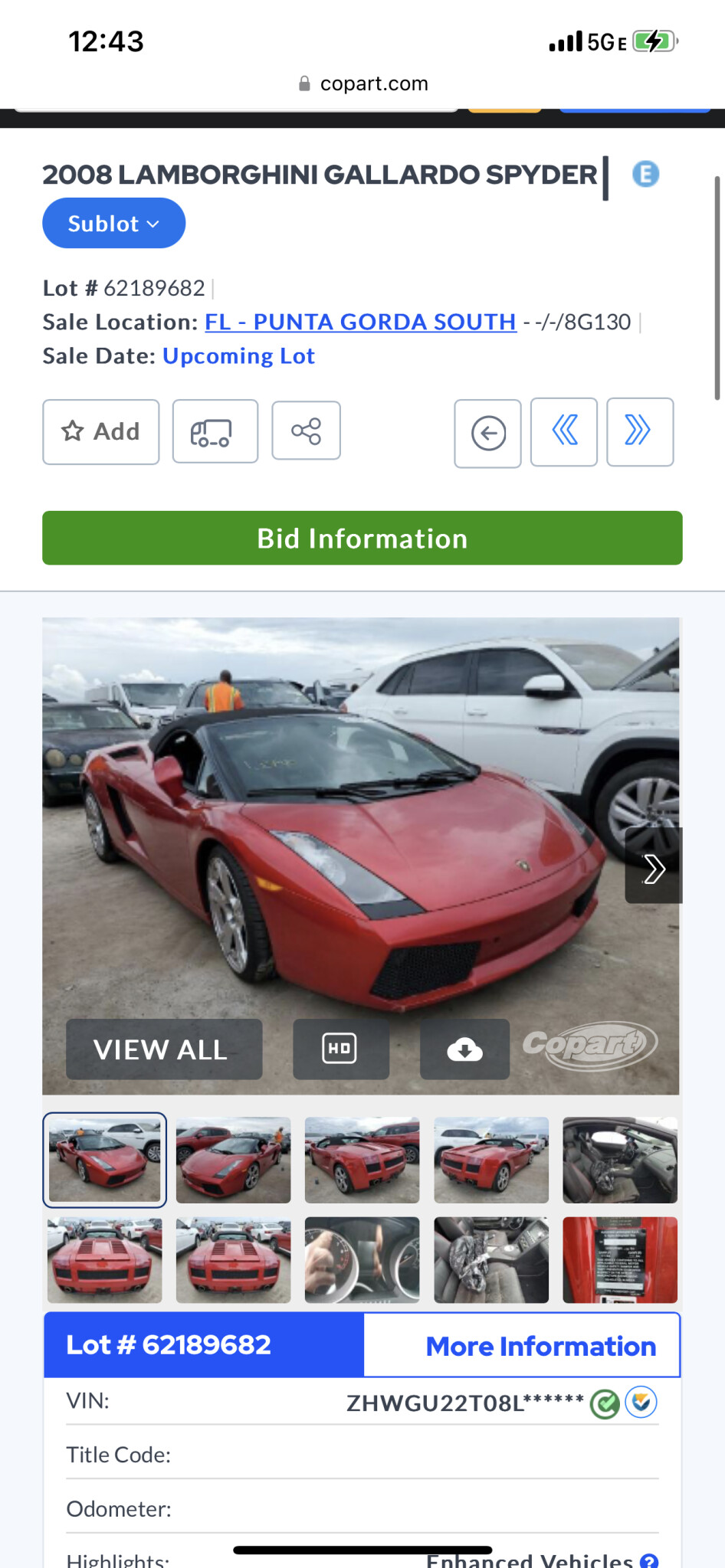Tap the transport truck icon button

click(215, 431)
